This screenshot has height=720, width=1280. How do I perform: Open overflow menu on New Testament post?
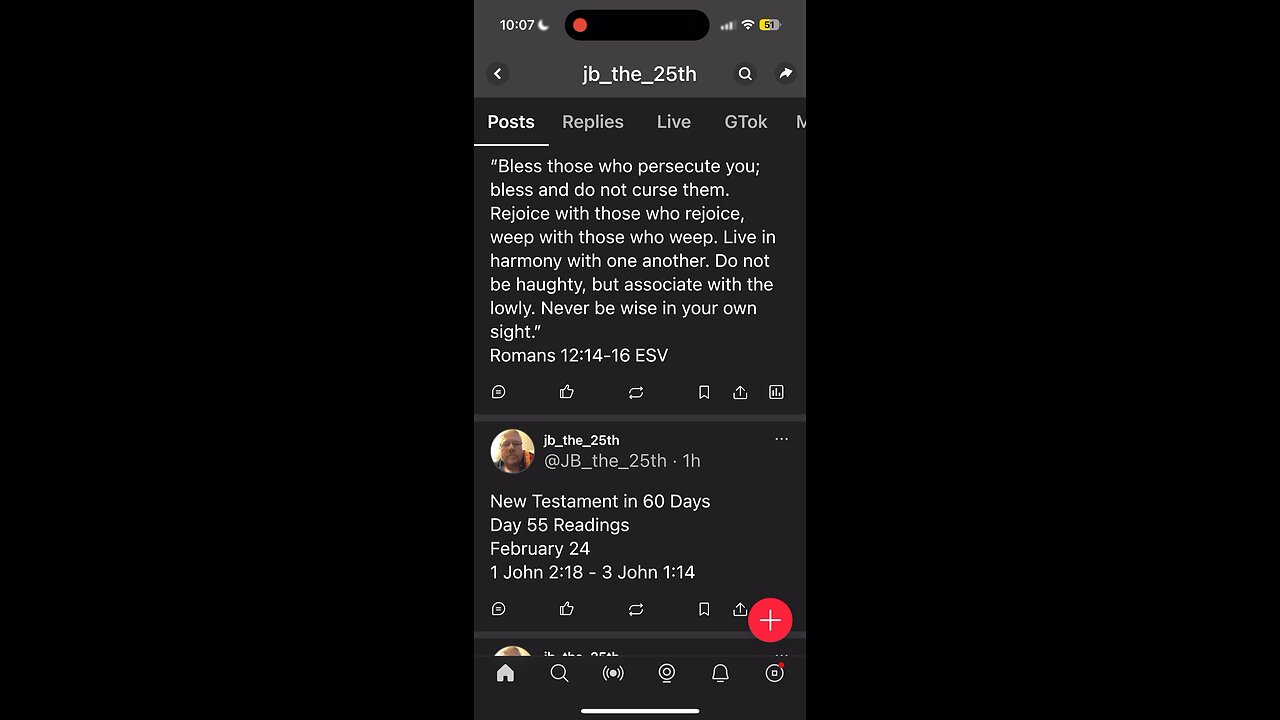click(781, 439)
